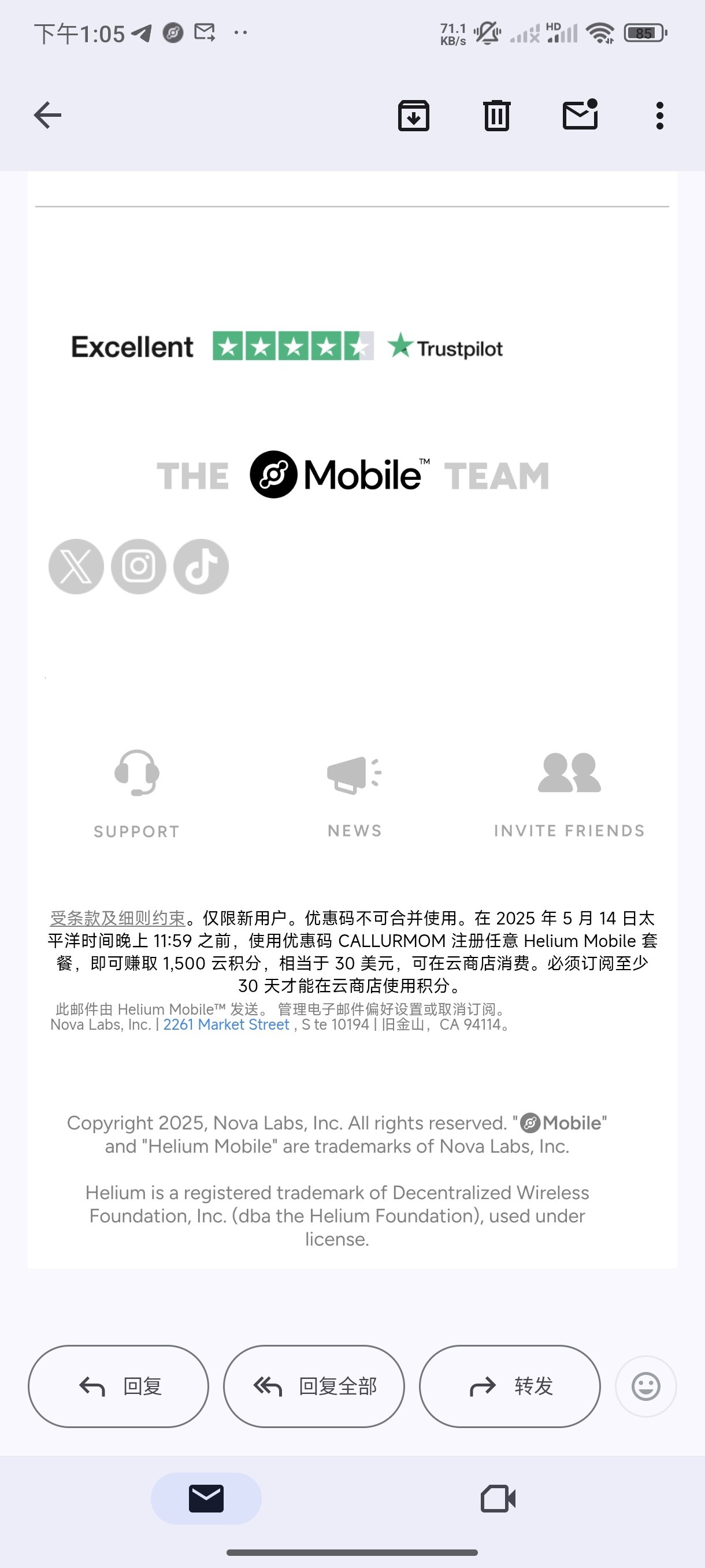705x1568 pixels.
Task: Open the Trustpilot Excellent rating banner
Action: pos(287,347)
